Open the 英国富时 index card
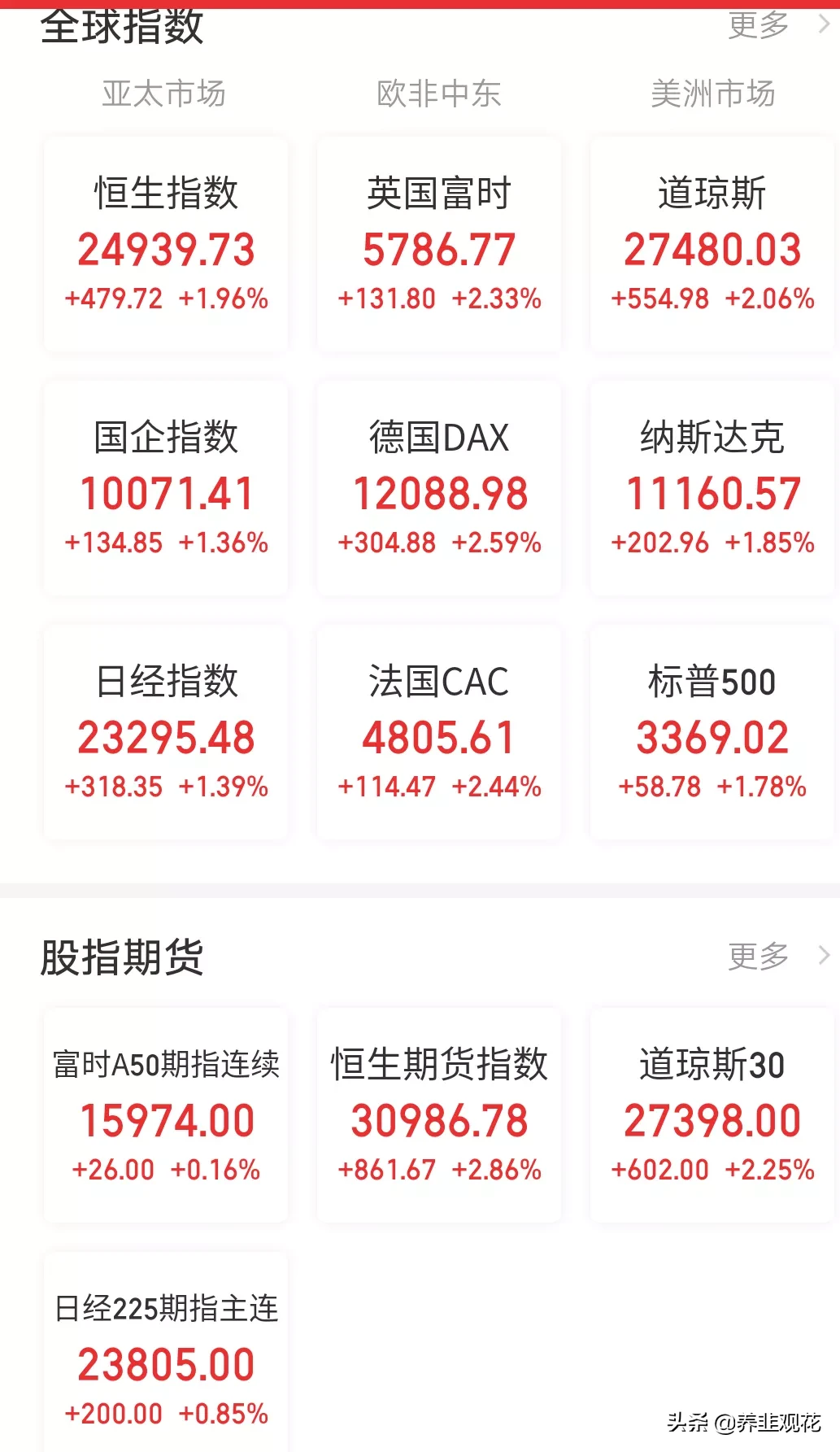Image resolution: width=840 pixels, height=1452 pixels. click(439, 244)
